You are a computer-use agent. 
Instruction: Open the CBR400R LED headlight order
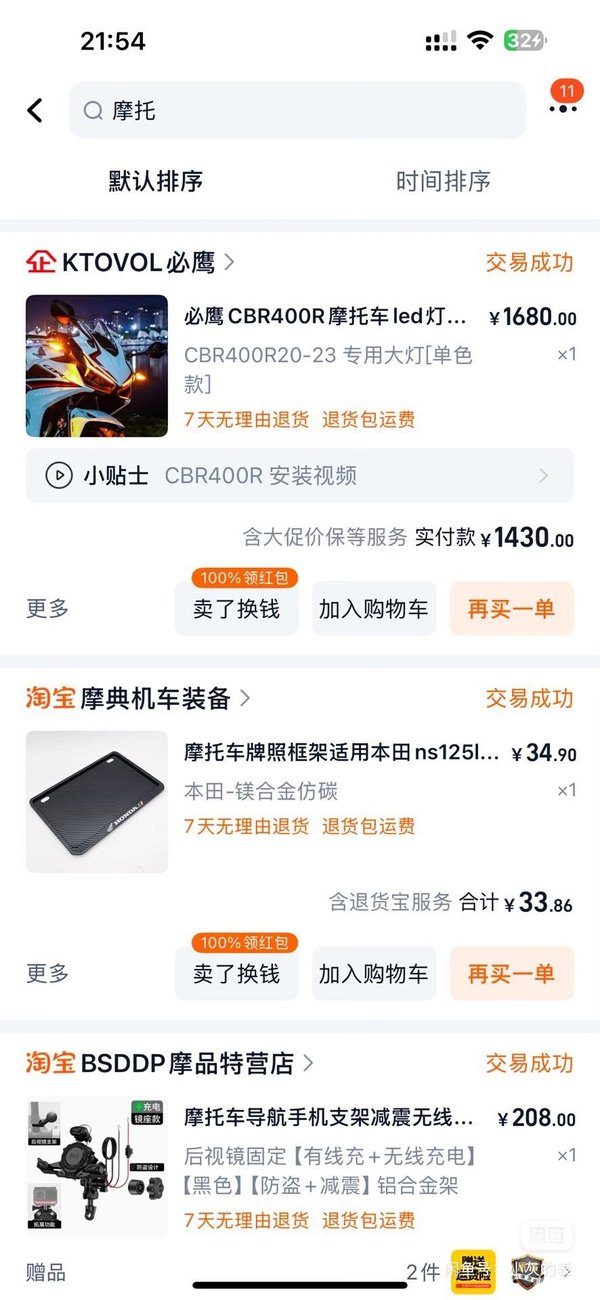pyautogui.click(x=325, y=318)
